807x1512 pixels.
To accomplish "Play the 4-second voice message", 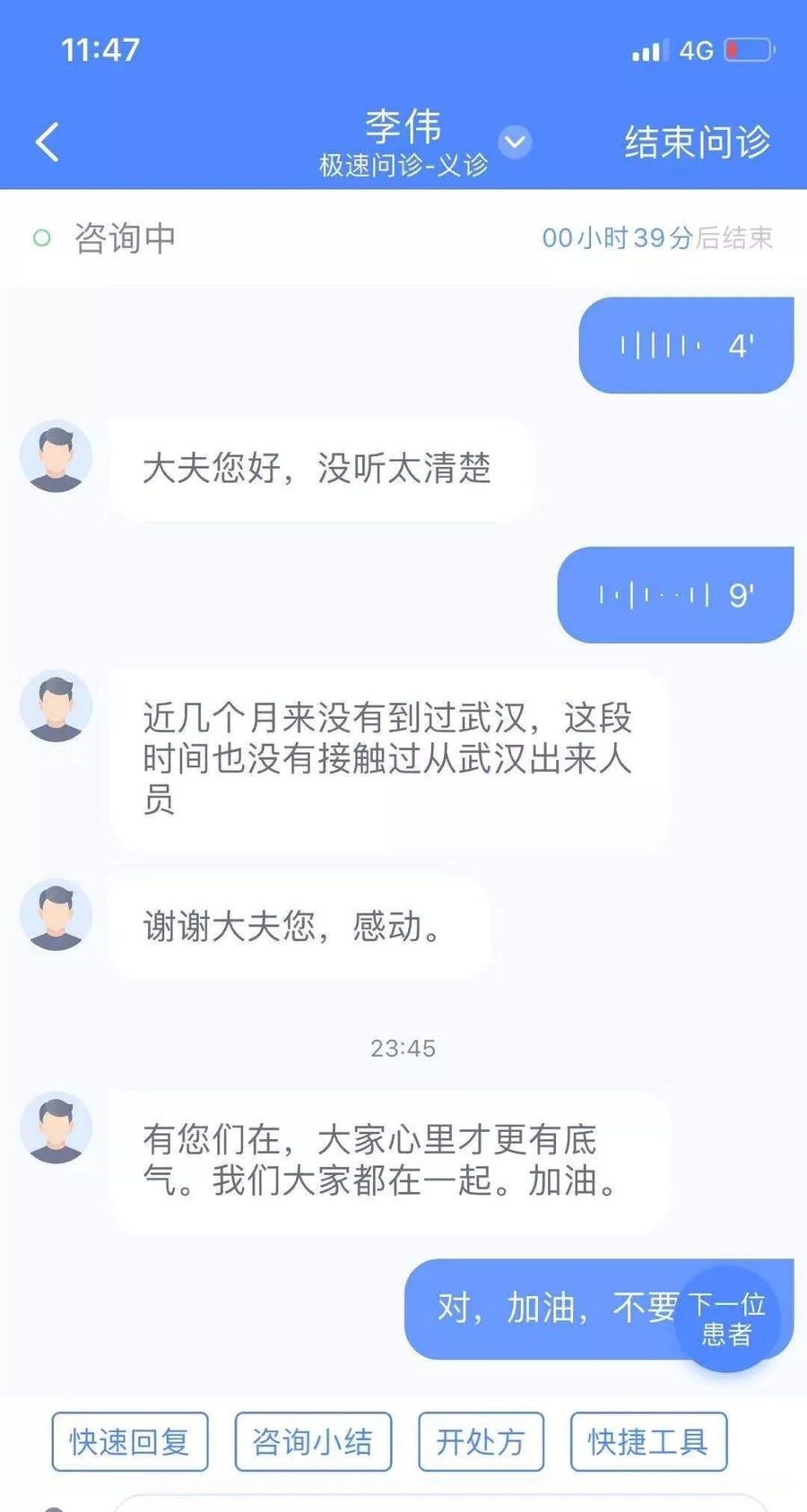I will click(x=686, y=346).
